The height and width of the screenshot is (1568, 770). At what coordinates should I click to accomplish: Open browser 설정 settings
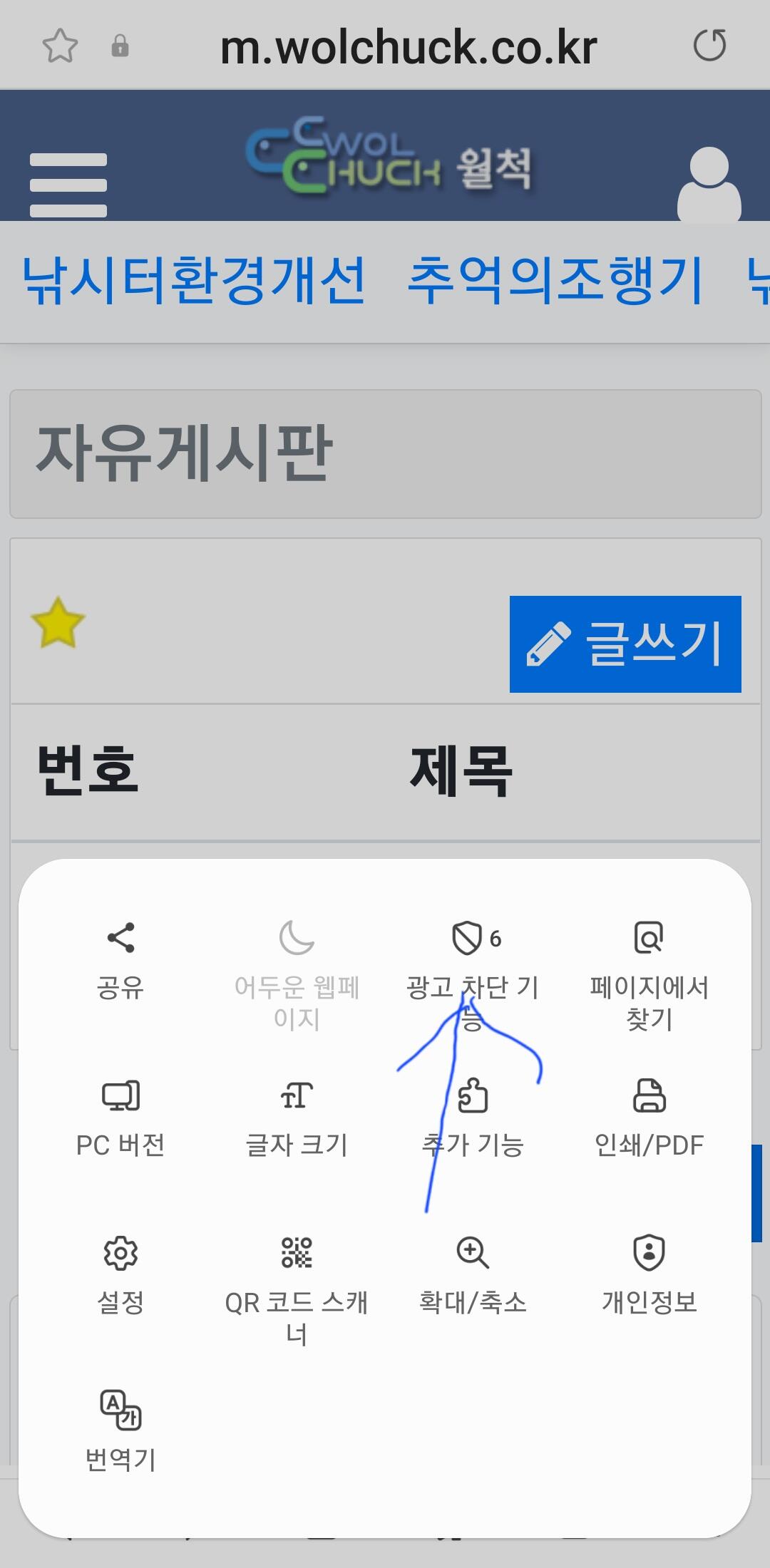[x=120, y=1276]
